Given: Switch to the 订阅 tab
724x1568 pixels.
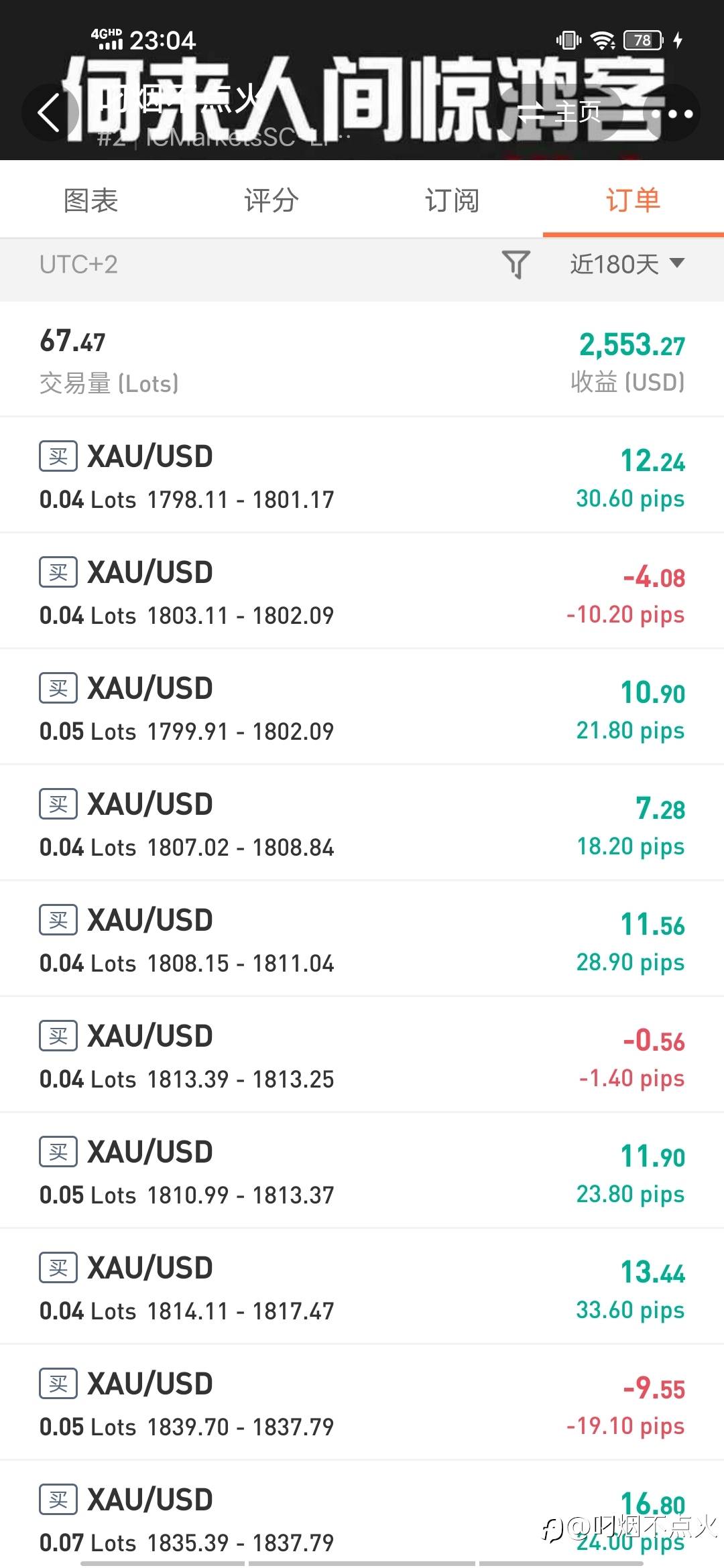Looking at the screenshot, I should 452,200.
